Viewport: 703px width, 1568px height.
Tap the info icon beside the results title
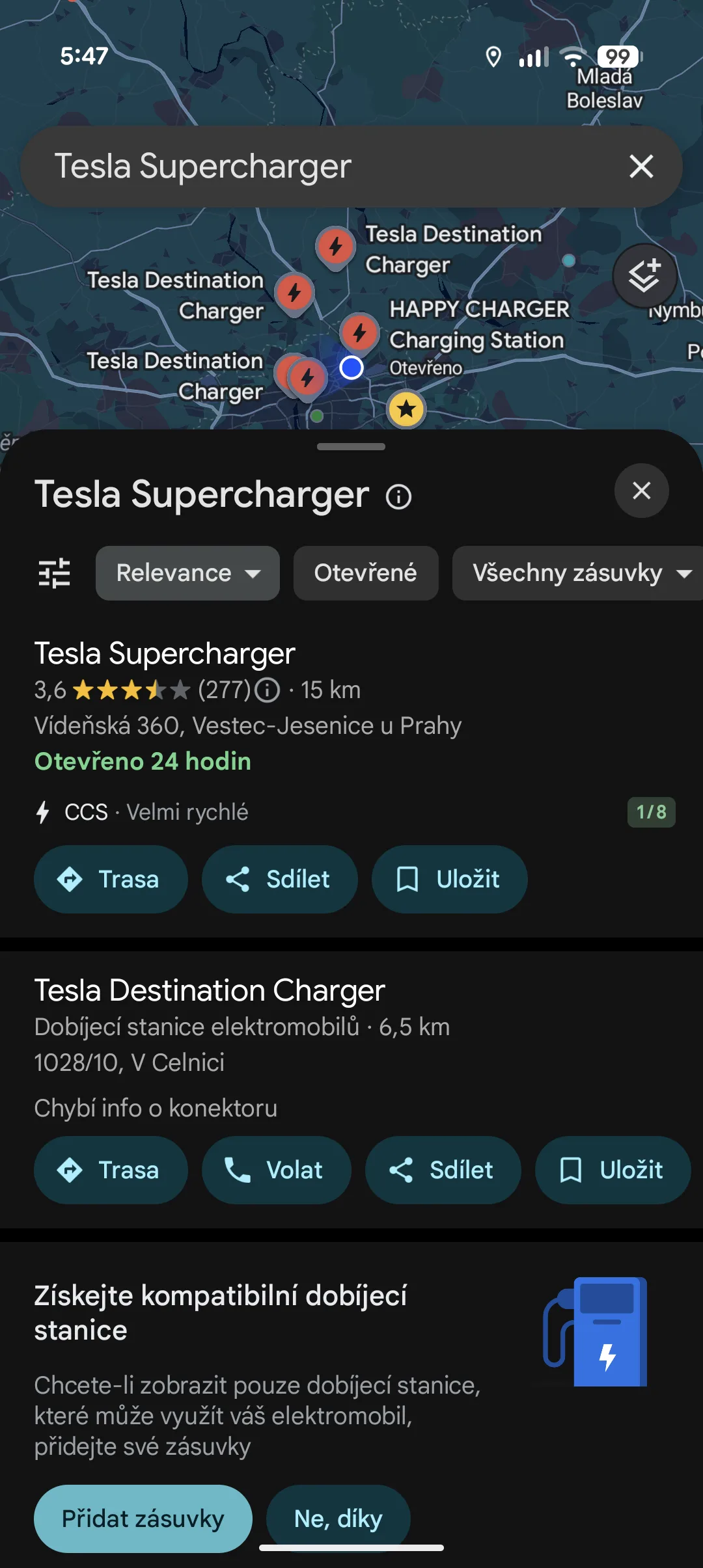coord(398,497)
